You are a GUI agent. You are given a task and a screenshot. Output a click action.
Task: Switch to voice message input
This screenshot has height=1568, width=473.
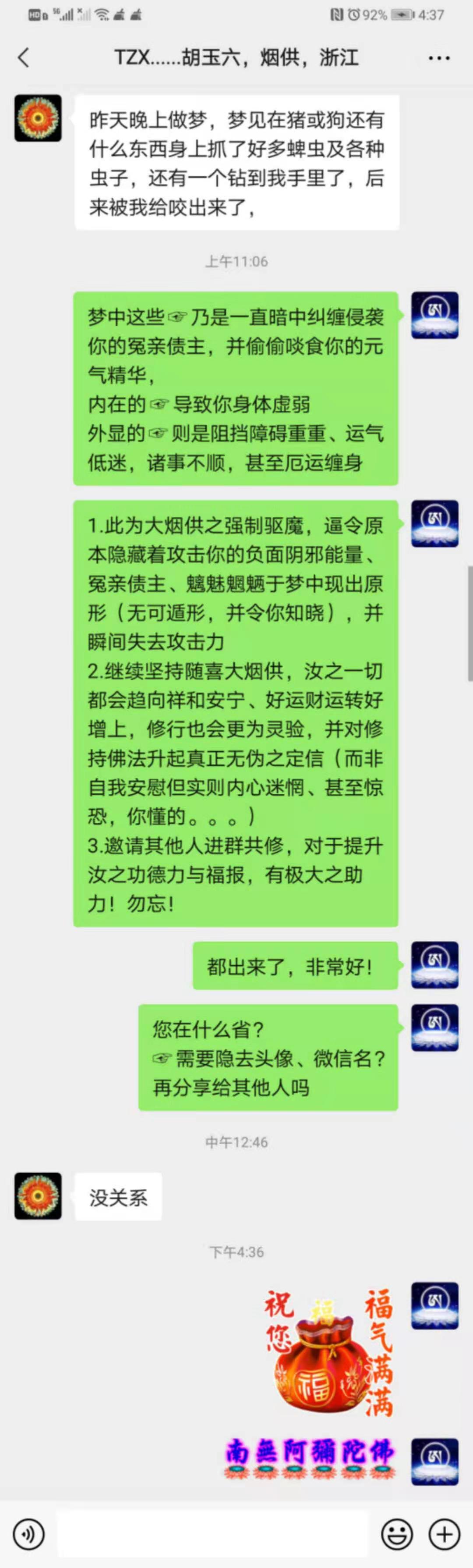tap(28, 1535)
